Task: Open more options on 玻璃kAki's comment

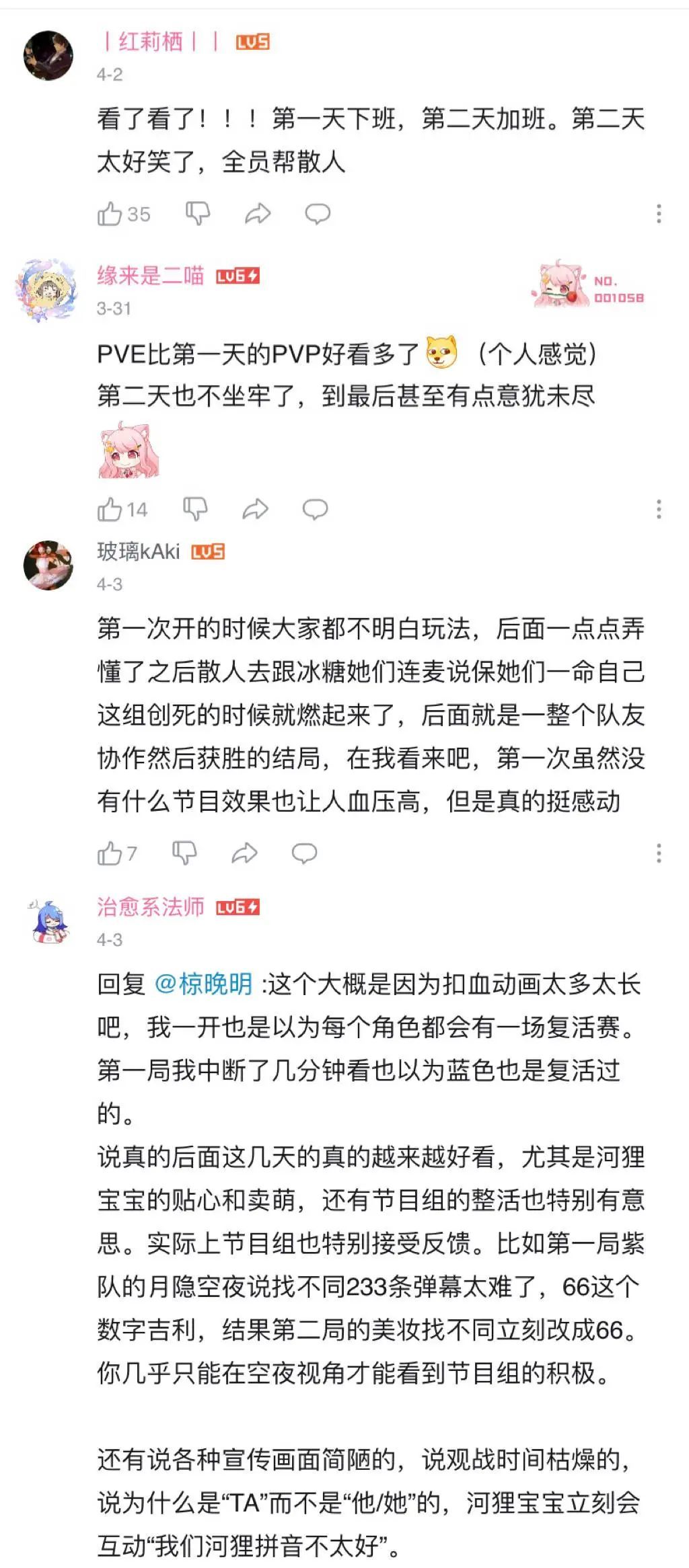Action: pos(659,853)
